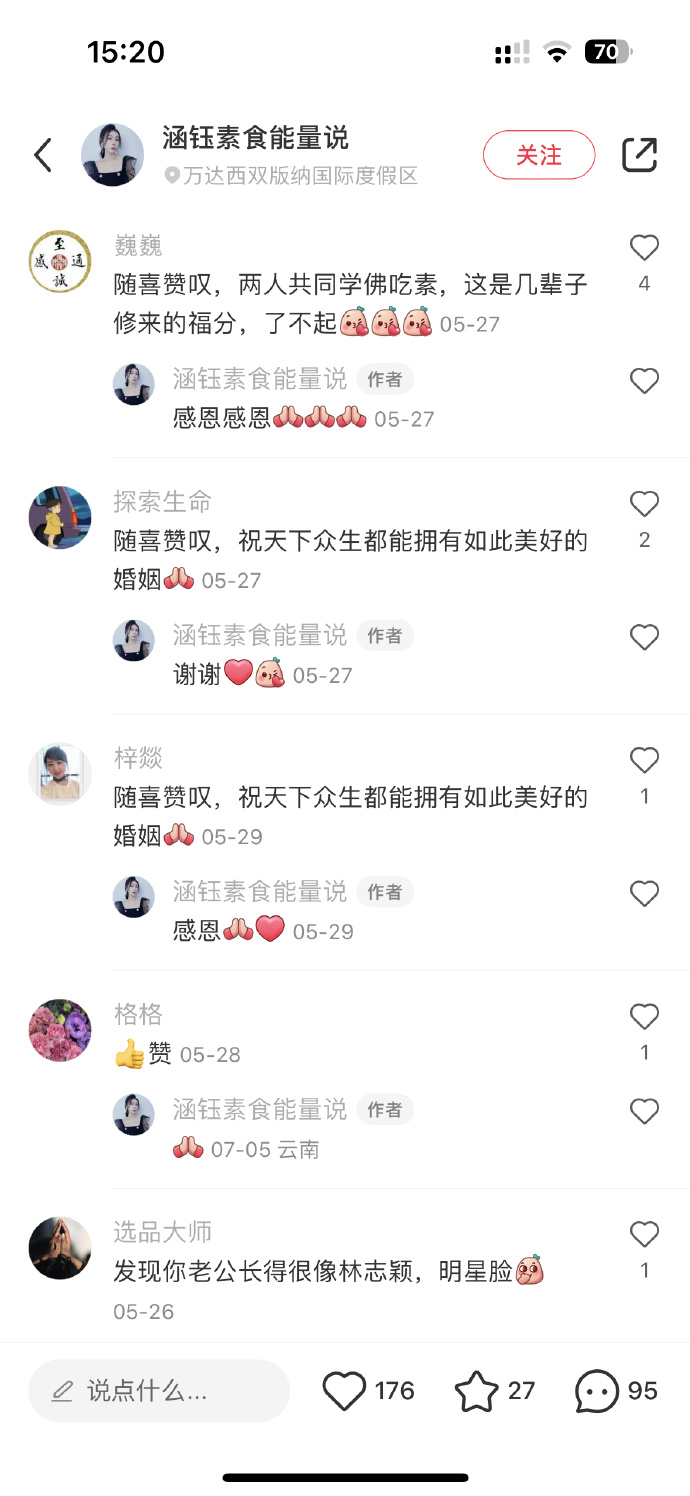
Task: Like the post with 176 likes
Action: 345,1391
